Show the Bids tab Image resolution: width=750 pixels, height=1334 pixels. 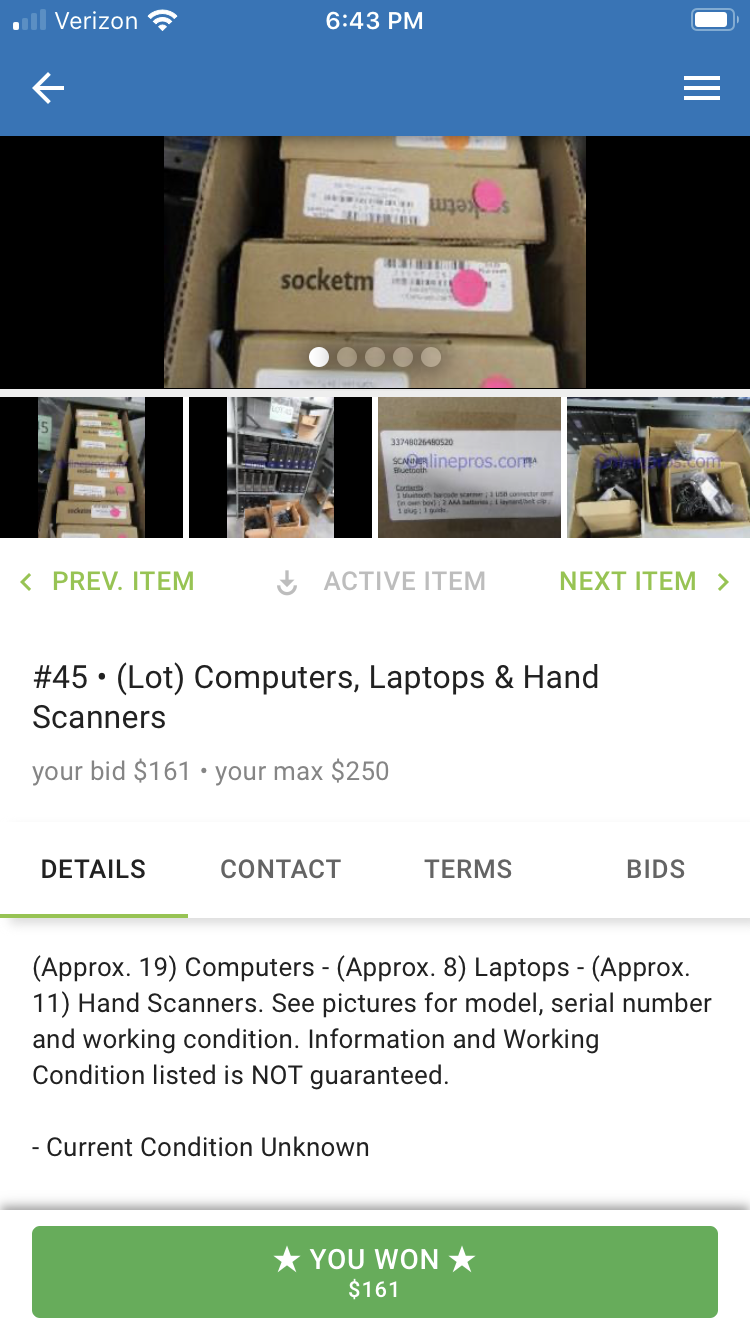click(x=655, y=869)
